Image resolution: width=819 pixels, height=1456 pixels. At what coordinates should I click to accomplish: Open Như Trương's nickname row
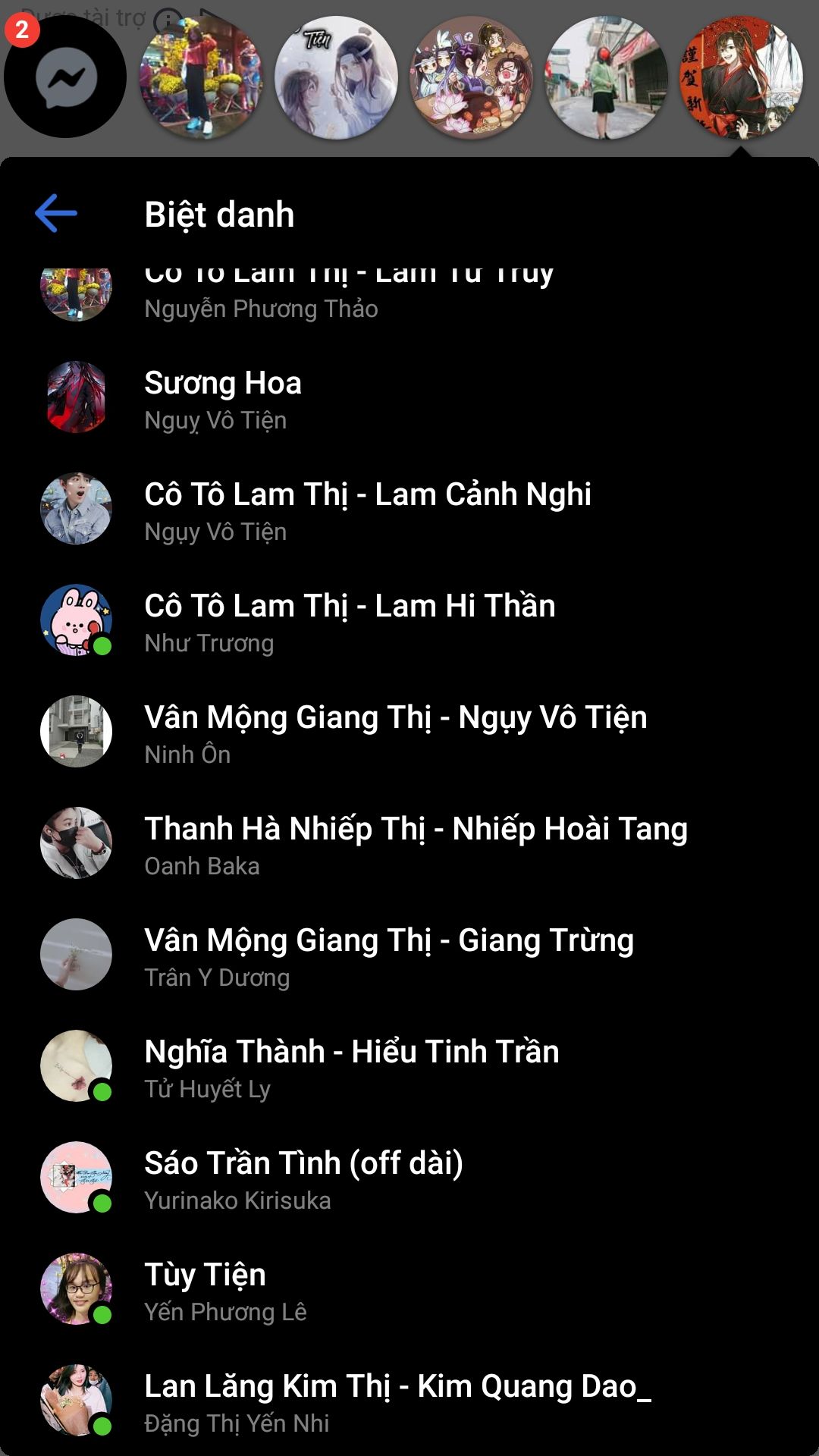[409, 622]
